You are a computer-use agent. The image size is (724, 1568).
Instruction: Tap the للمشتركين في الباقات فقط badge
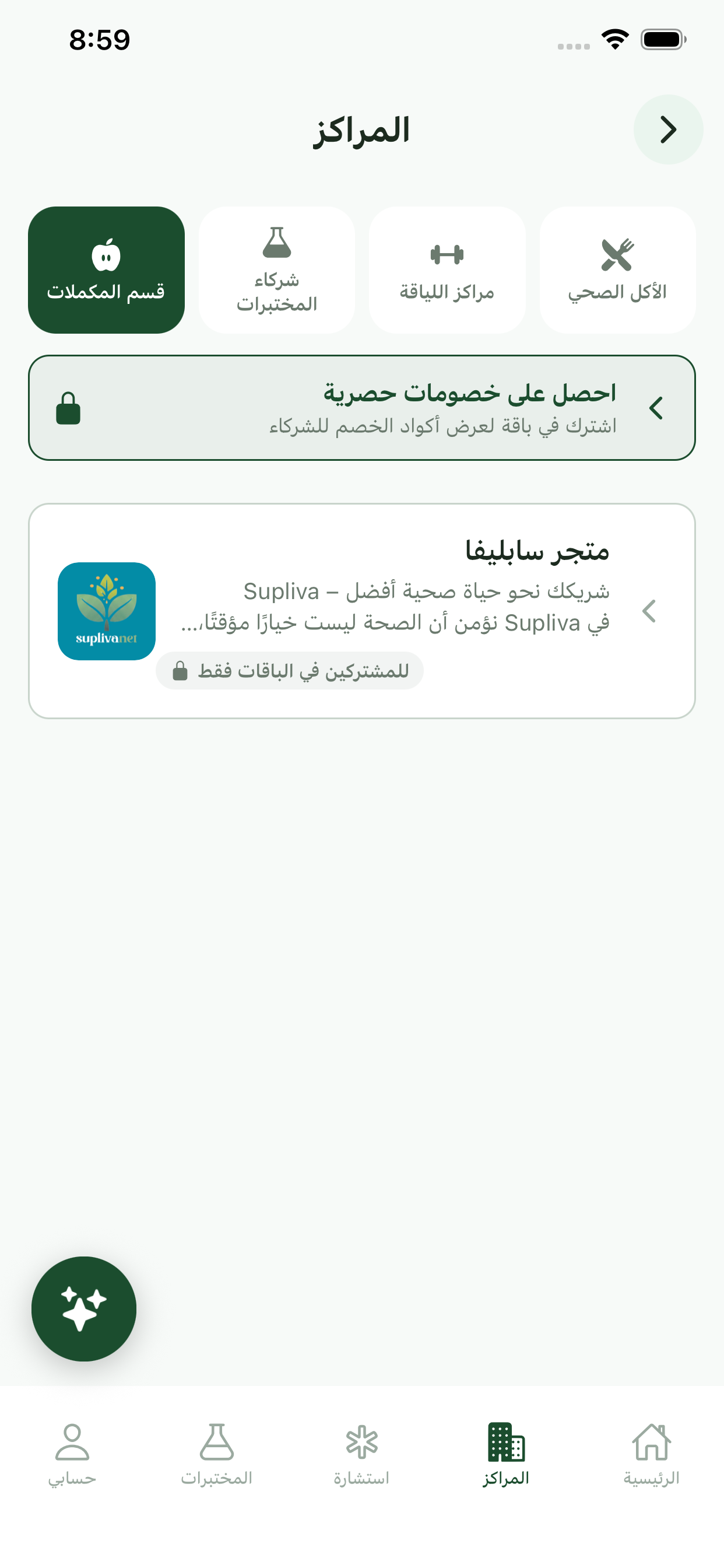[x=289, y=670]
